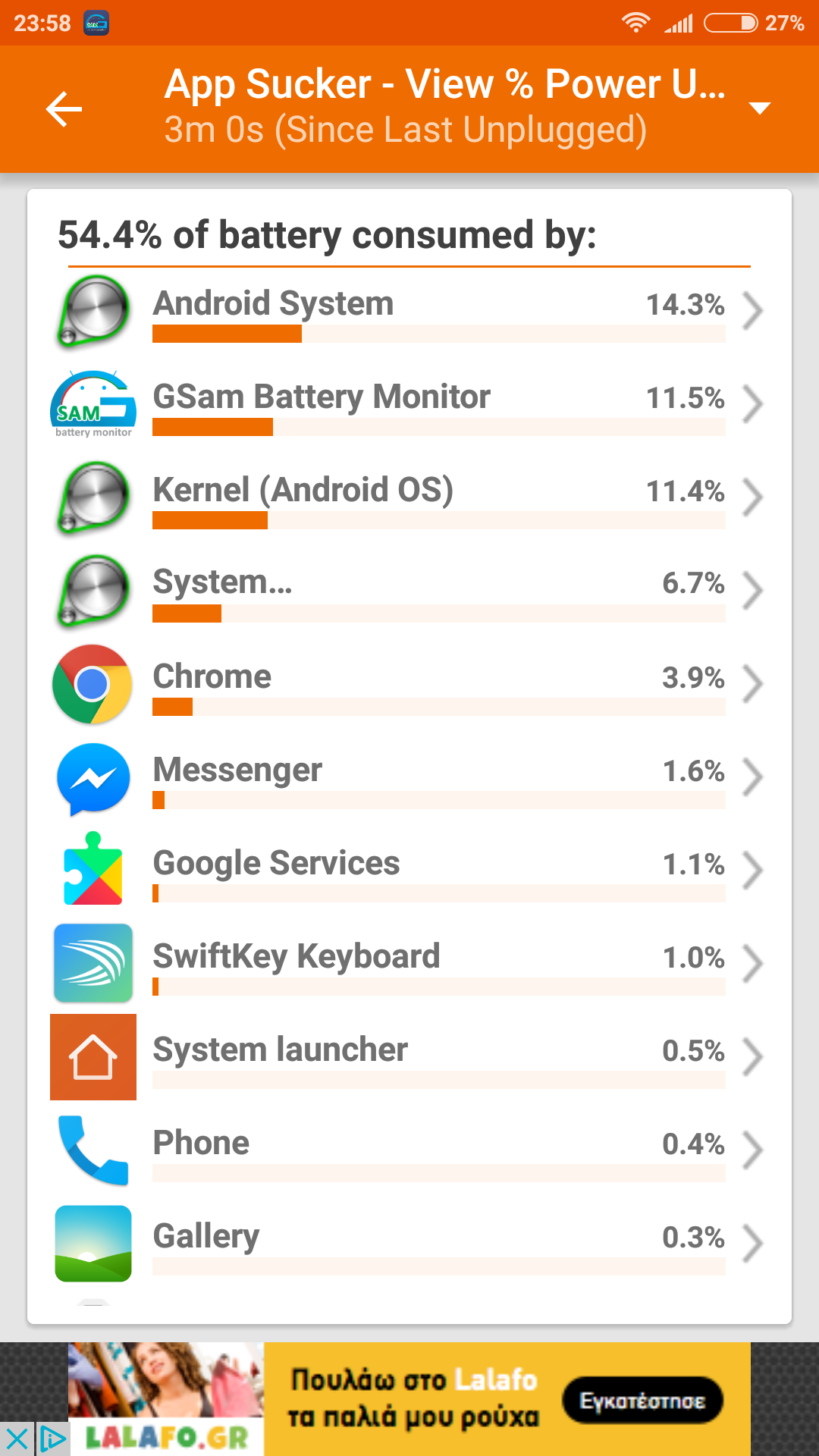Image resolution: width=819 pixels, height=1456 pixels.
Task: Open SwiftKey Keyboard usage details
Action: tap(409, 963)
